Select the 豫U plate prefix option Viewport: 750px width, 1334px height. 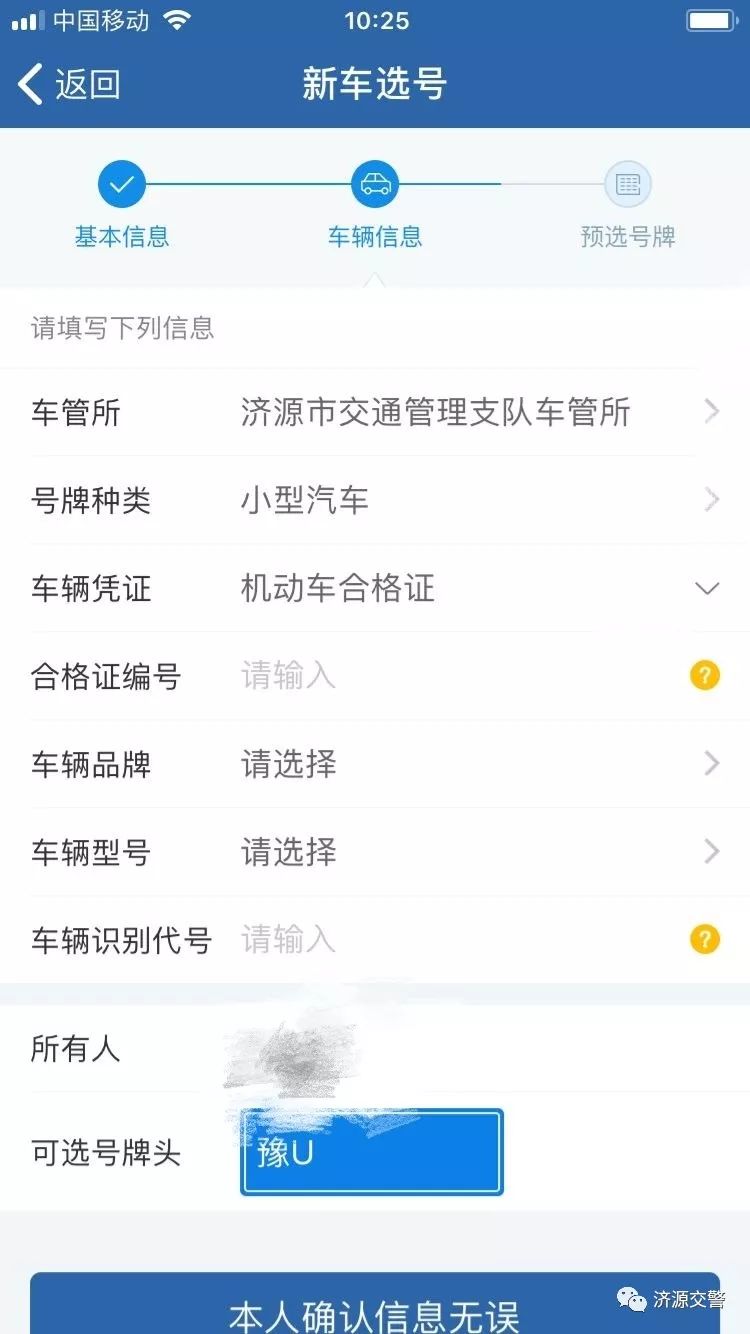click(x=372, y=1152)
